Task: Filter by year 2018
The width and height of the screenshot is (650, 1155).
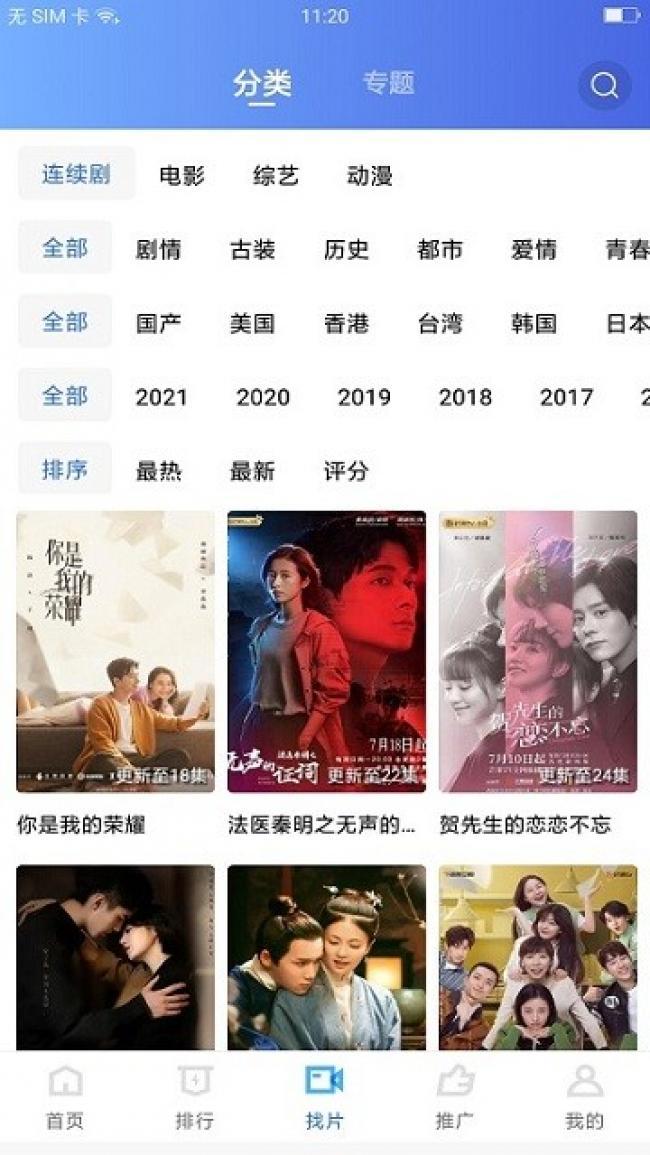Action: [465, 397]
